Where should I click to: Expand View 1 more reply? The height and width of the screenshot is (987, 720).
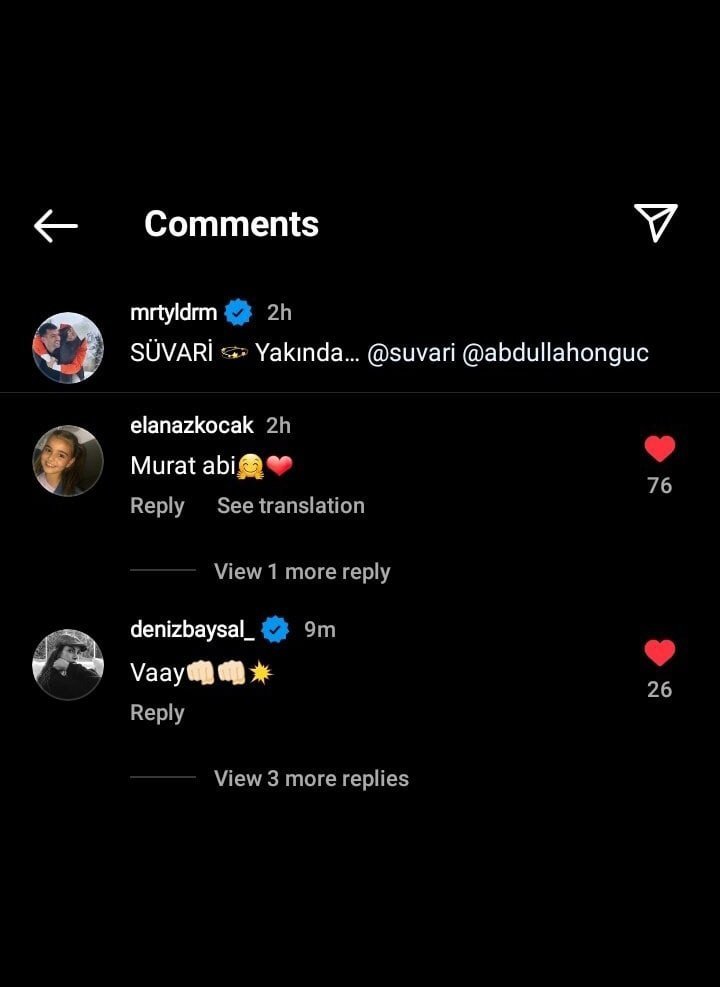pyautogui.click(x=301, y=572)
